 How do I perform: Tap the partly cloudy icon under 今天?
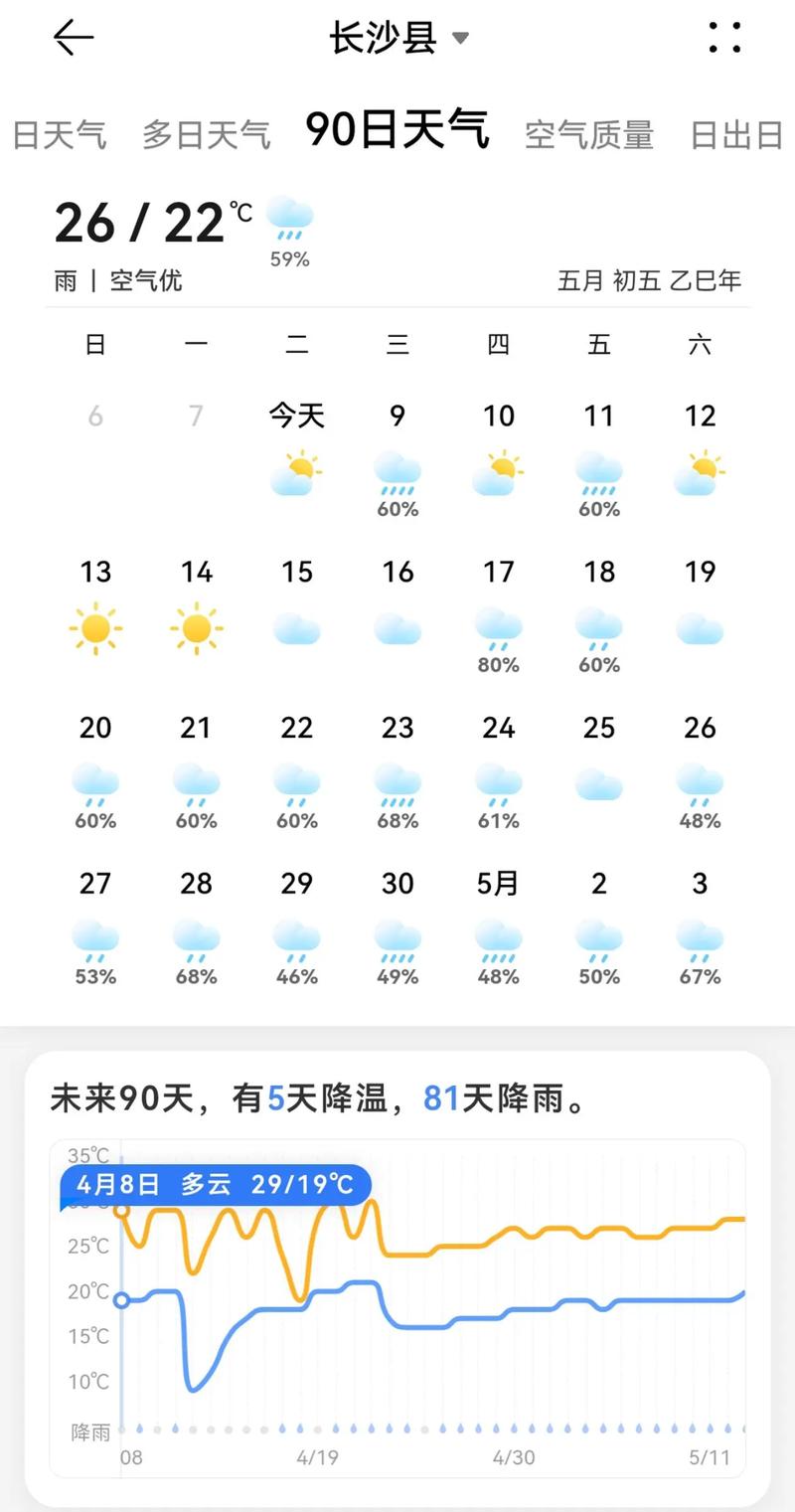tap(297, 470)
